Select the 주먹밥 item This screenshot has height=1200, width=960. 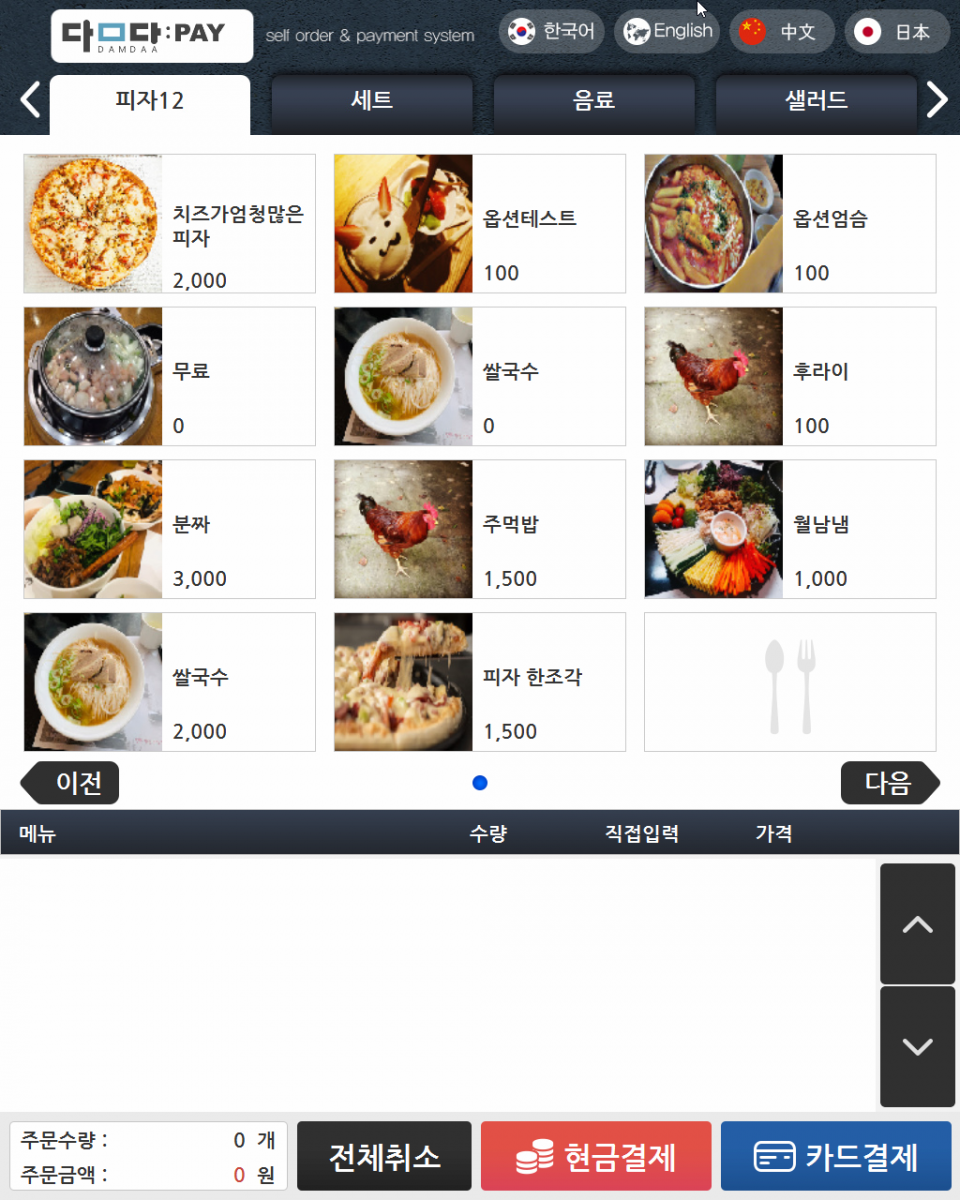point(479,529)
